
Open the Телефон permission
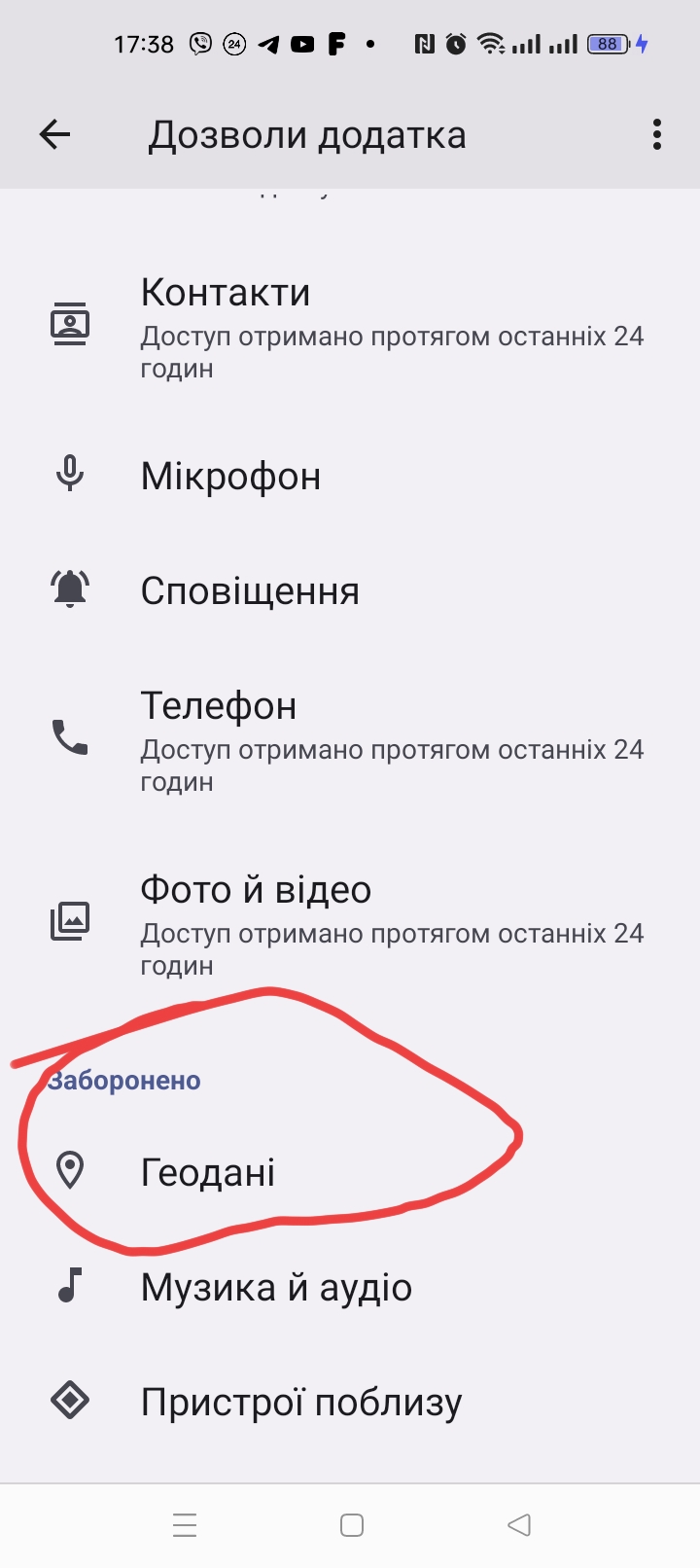tap(350, 739)
